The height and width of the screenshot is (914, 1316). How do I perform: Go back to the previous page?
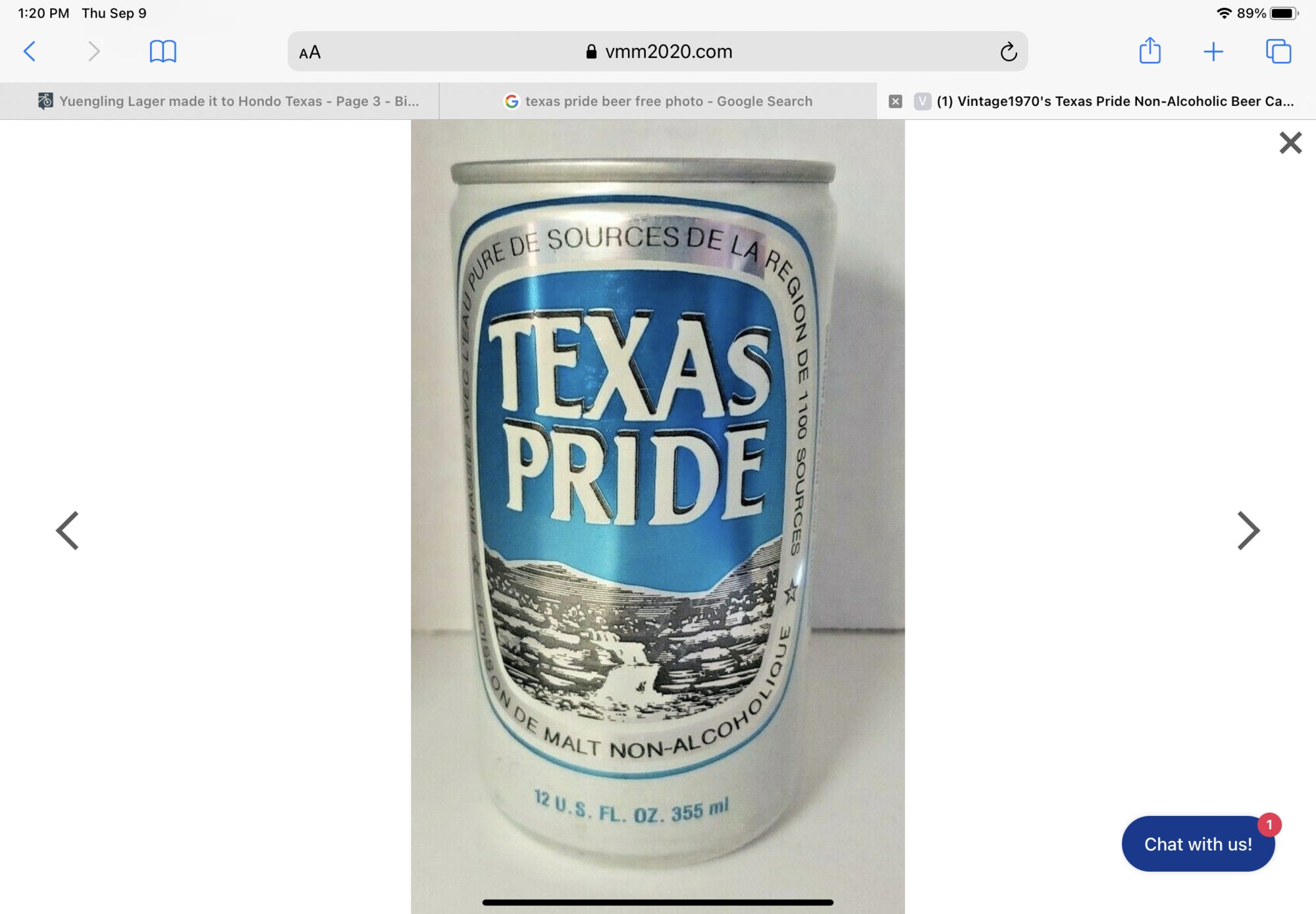point(30,51)
